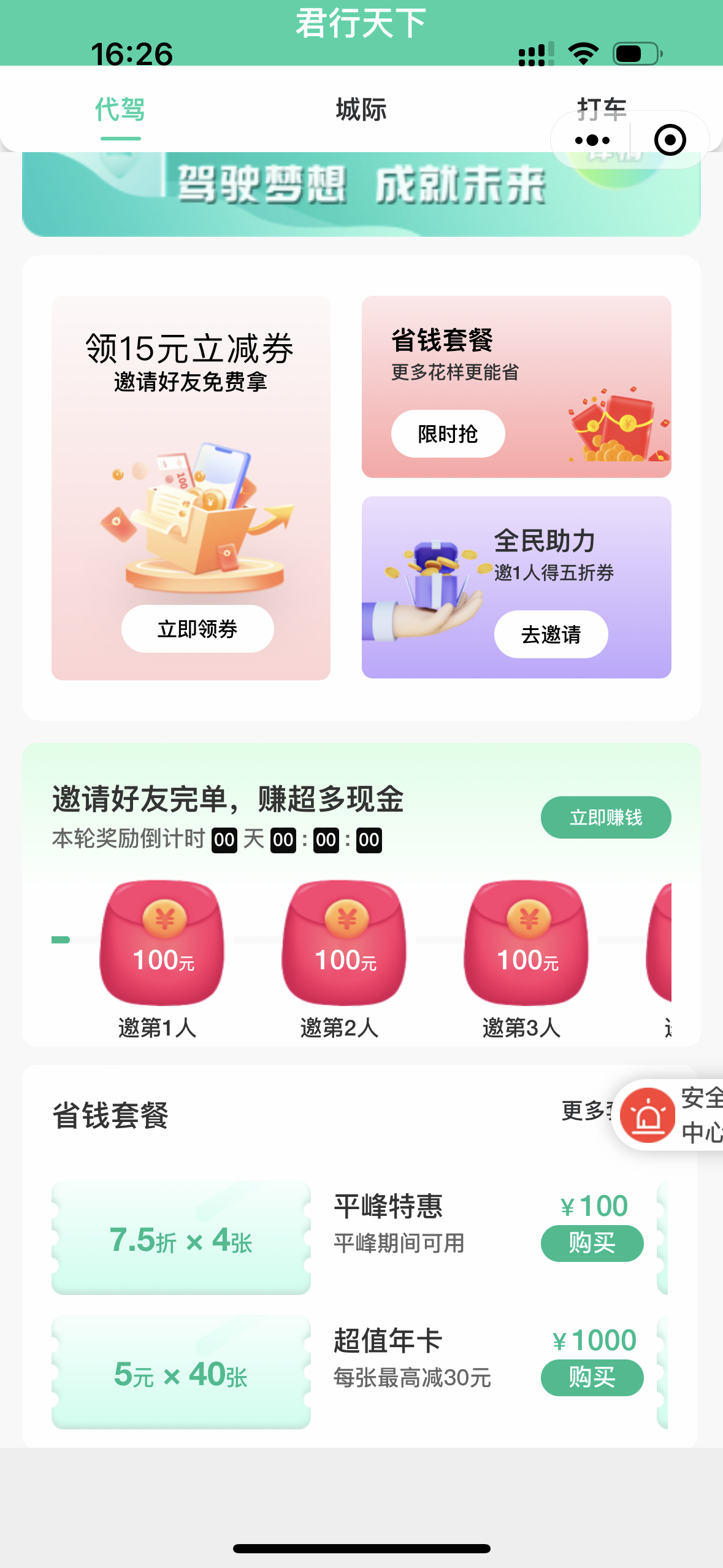
Task: Tap 去邀请 on the 全民助力 card
Action: click(551, 634)
